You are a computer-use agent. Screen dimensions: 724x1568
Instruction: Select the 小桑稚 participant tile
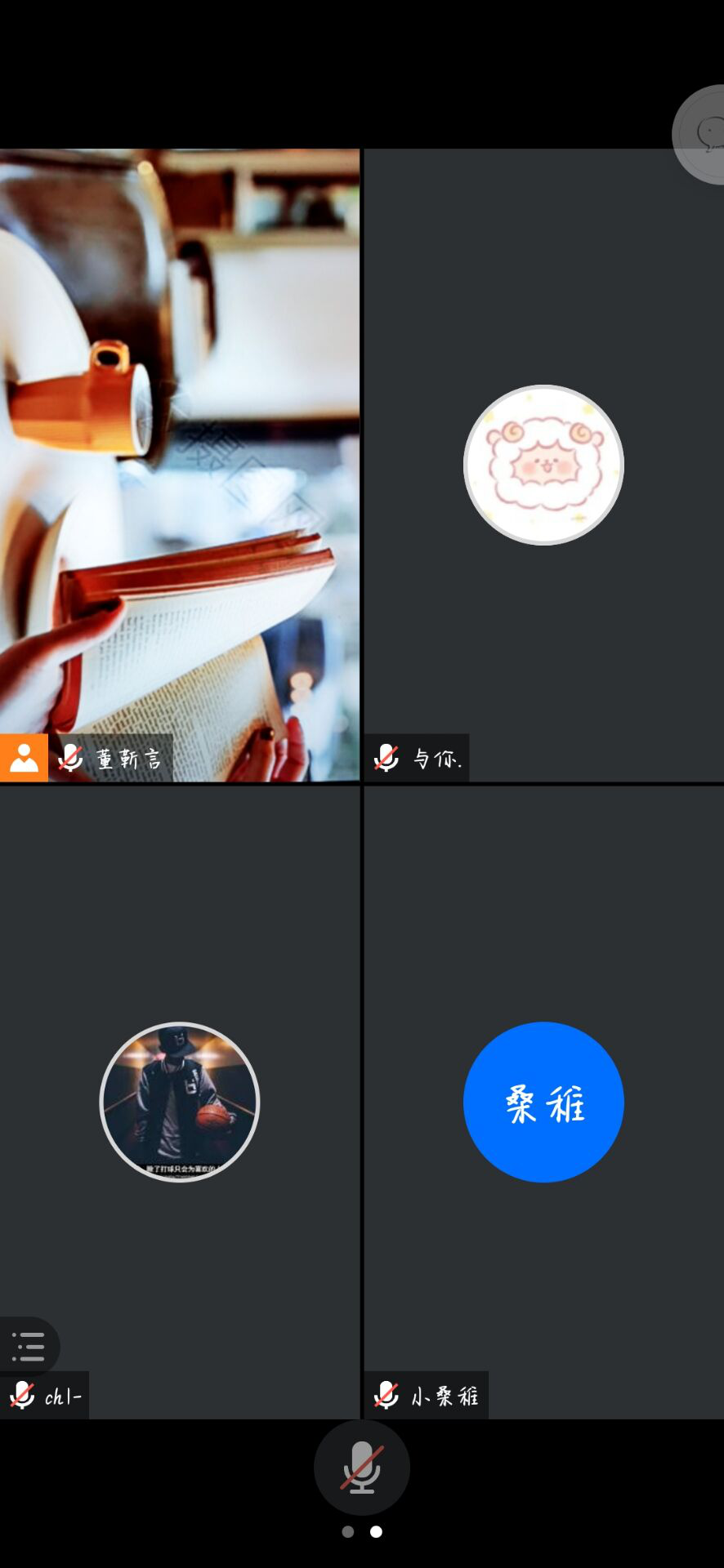point(543,1102)
